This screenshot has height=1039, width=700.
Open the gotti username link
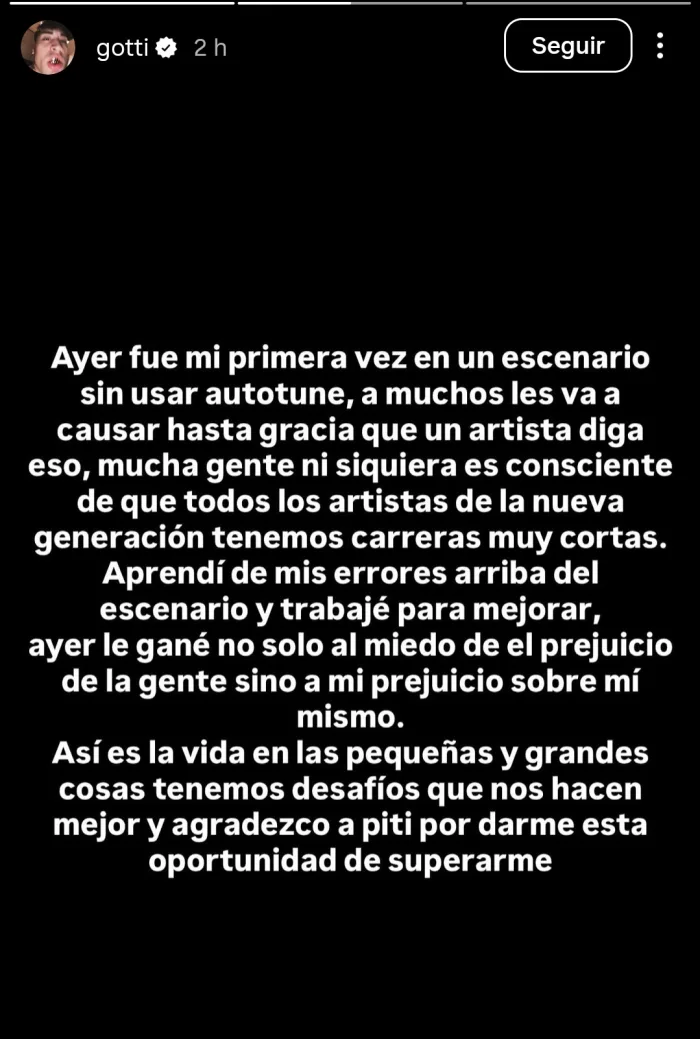(122, 47)
